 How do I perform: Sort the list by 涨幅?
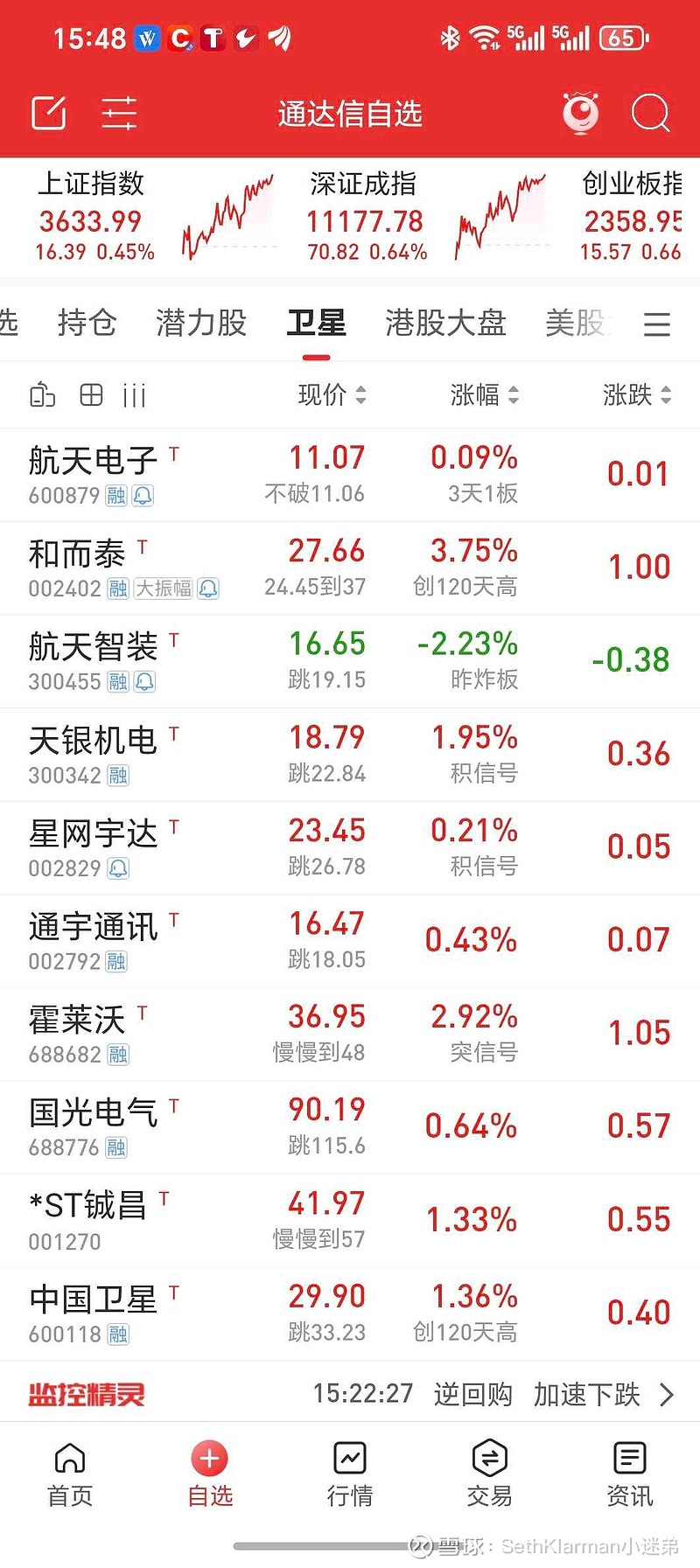click(485, 395)
